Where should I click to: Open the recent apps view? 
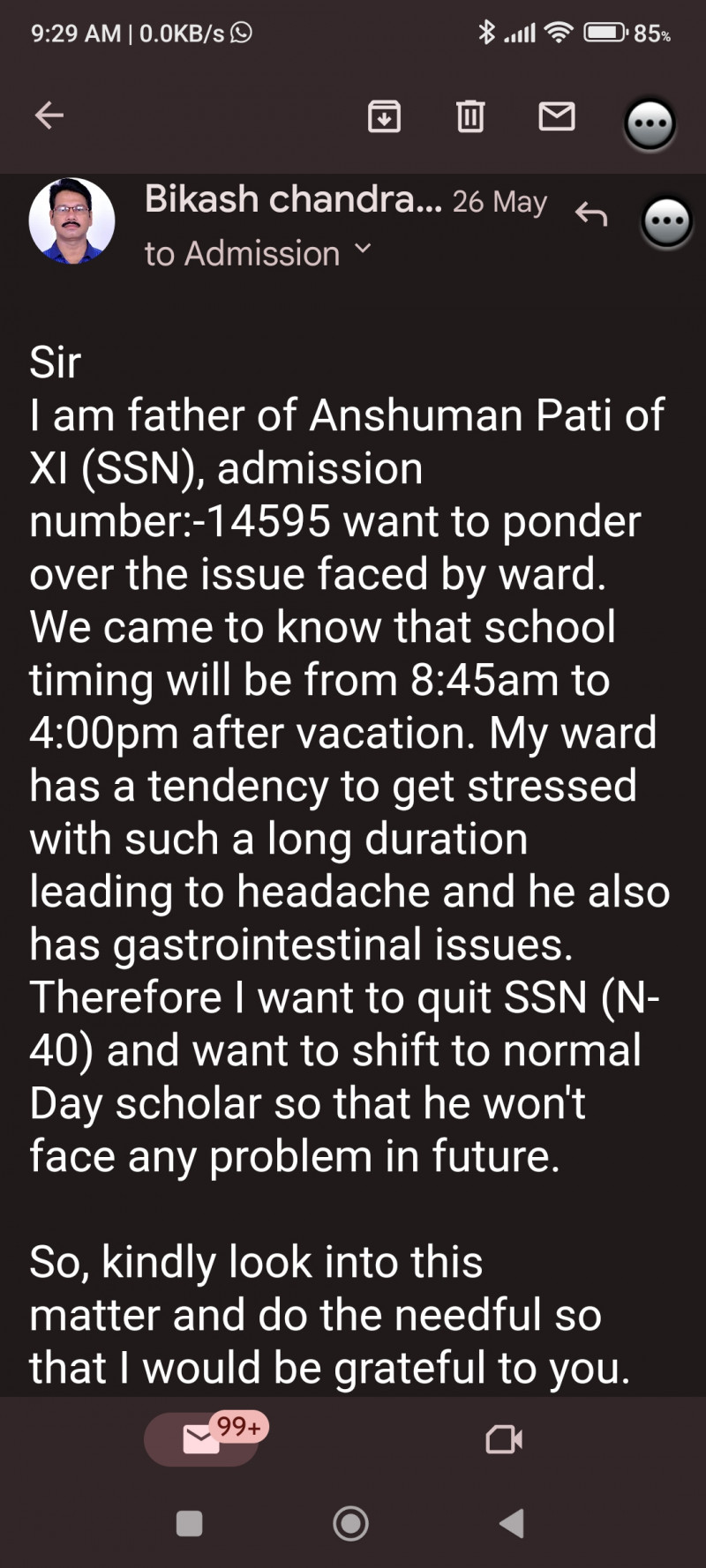point(190,1523)
